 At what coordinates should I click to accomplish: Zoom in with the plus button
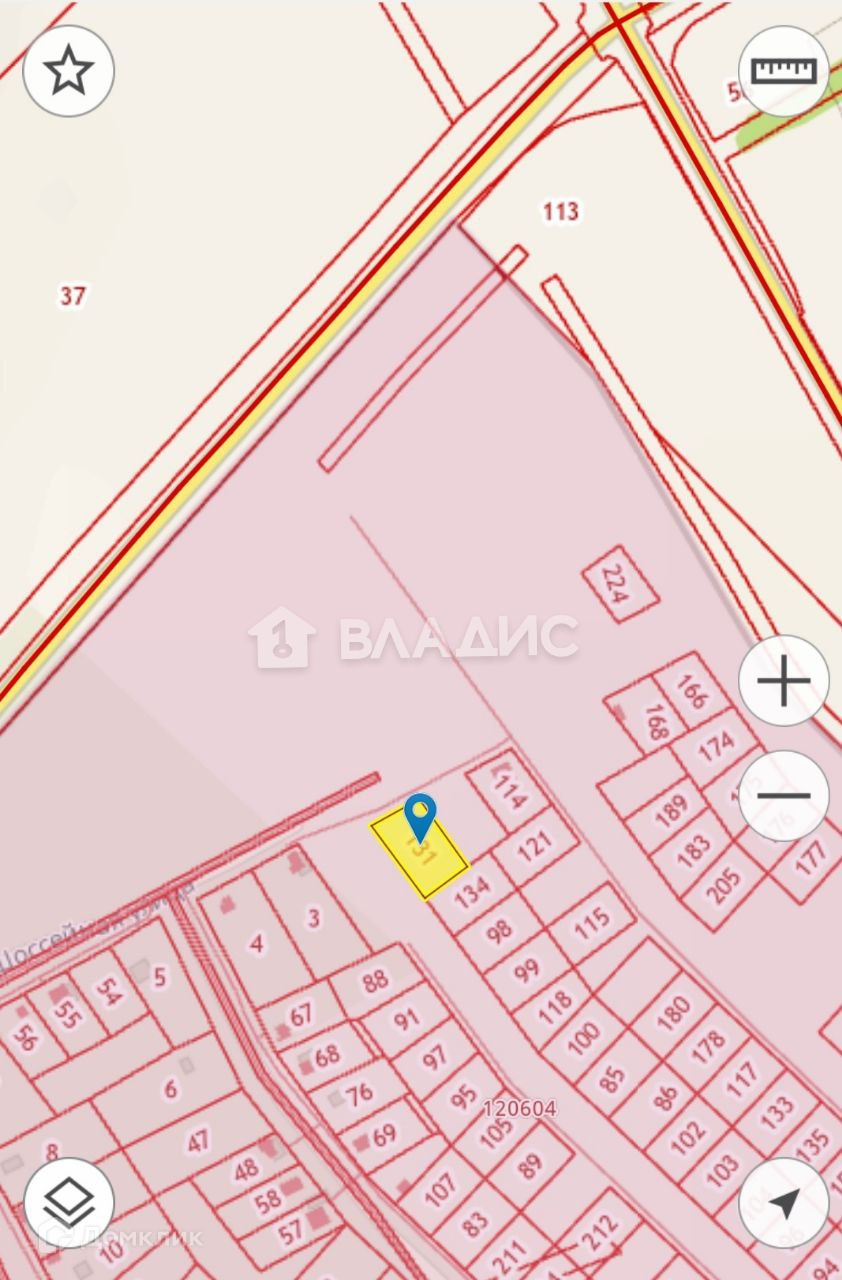click(x=784, y=681)
